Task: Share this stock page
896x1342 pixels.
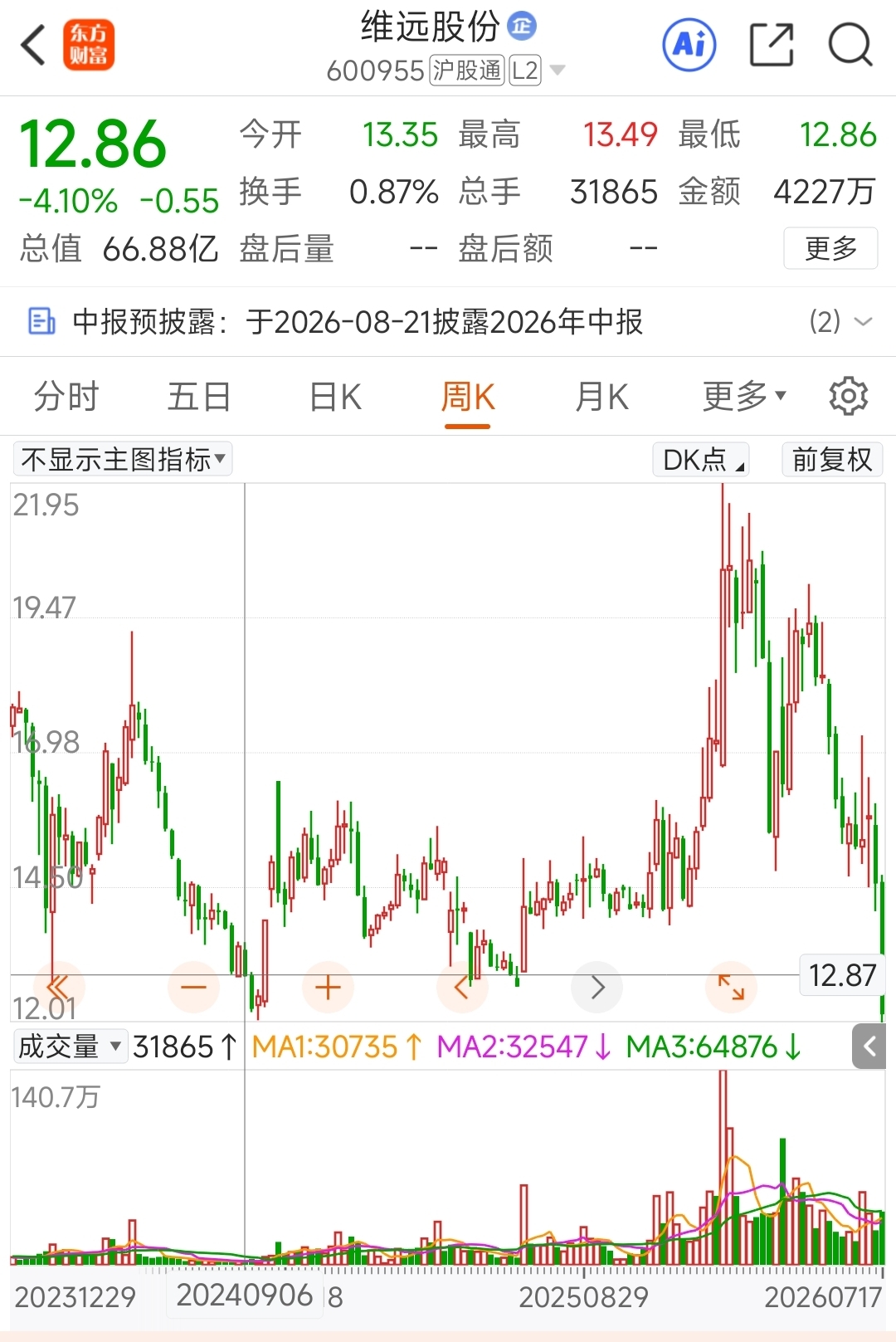Action: [x=772, y=44]
